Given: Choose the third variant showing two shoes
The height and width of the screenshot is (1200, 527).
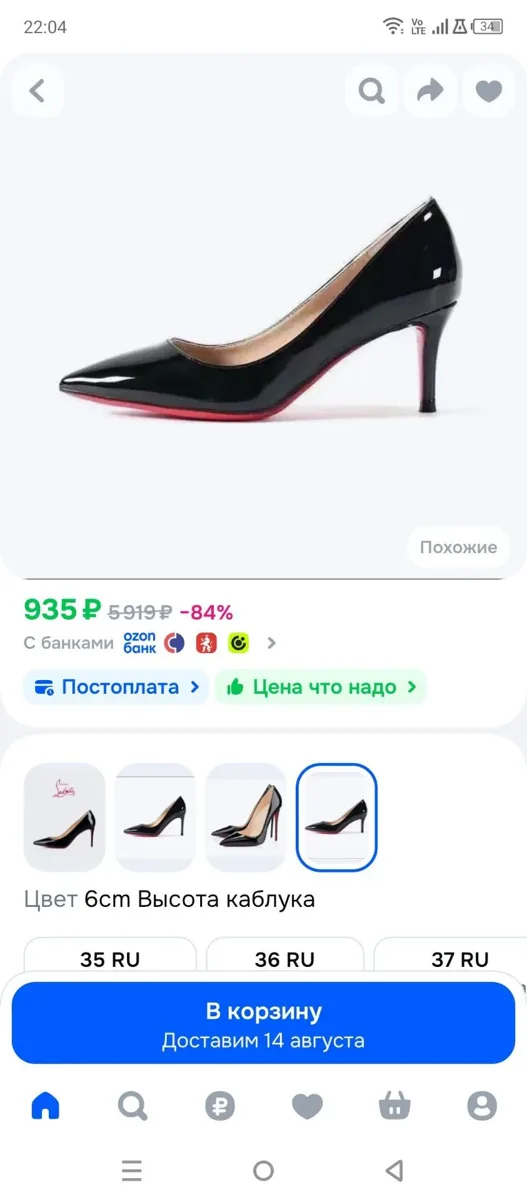Looking at the screenshot, I should tap(246, 817).
